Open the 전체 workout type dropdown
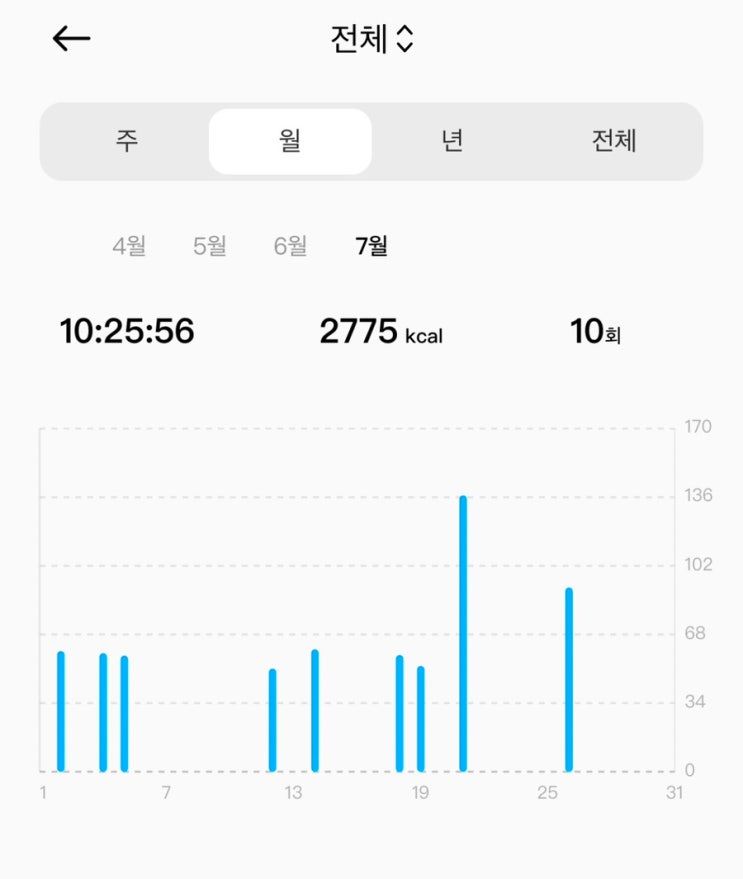743x879 pixels. point(371,39)
